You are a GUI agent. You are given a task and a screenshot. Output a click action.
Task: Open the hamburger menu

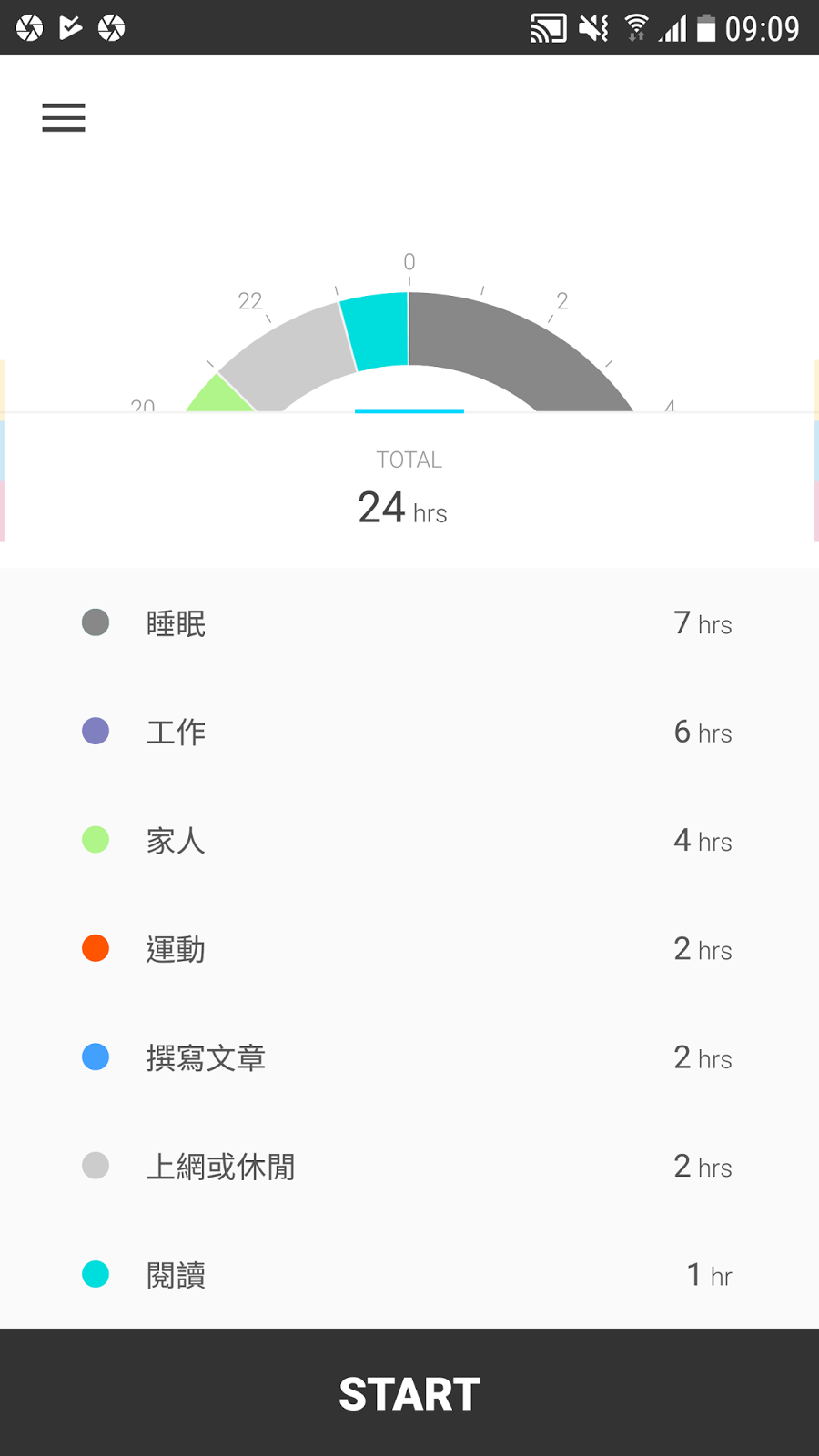coord(64,117)
